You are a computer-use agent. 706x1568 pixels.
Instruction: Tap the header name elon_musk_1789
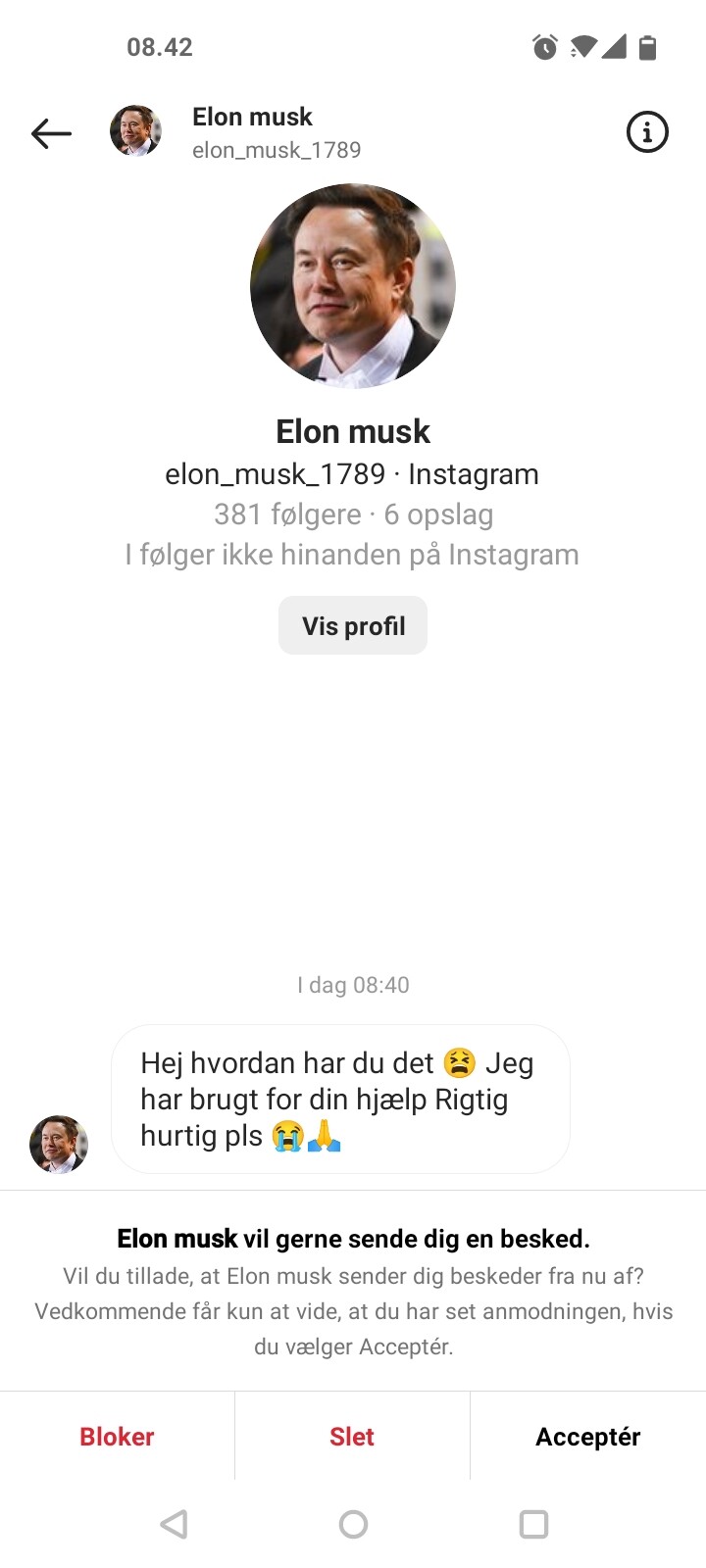point(277,150)
